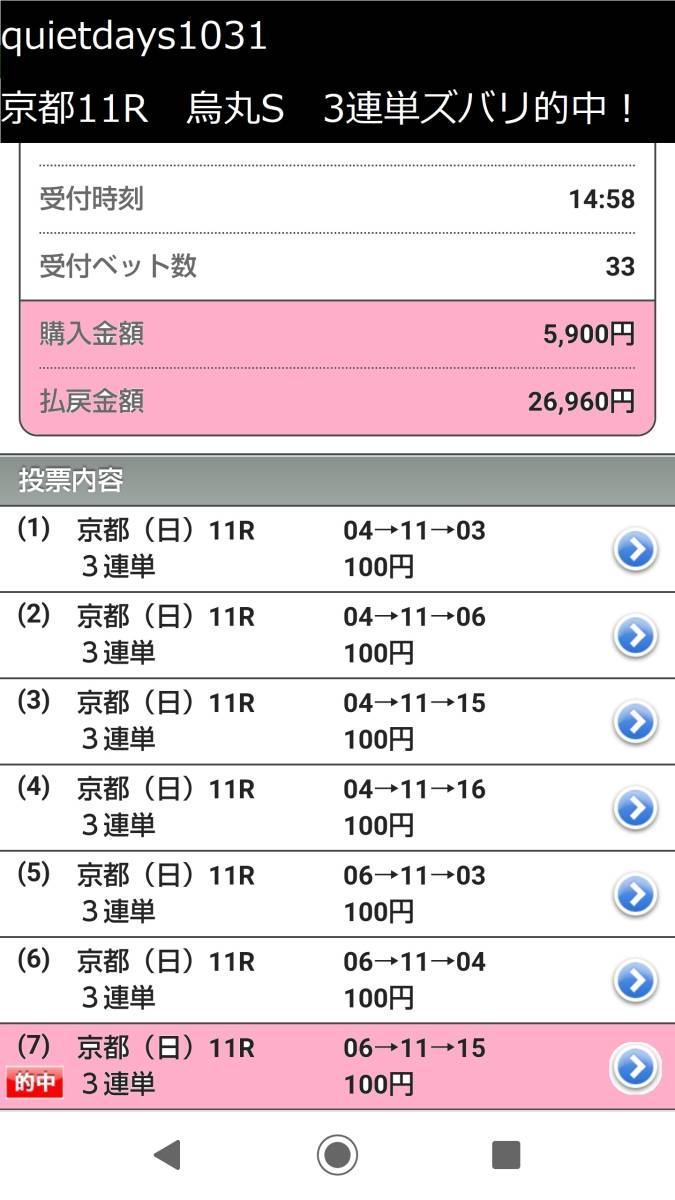
Task: Select bet (4) with combination 04→11→16
Action: coord(634,808)
